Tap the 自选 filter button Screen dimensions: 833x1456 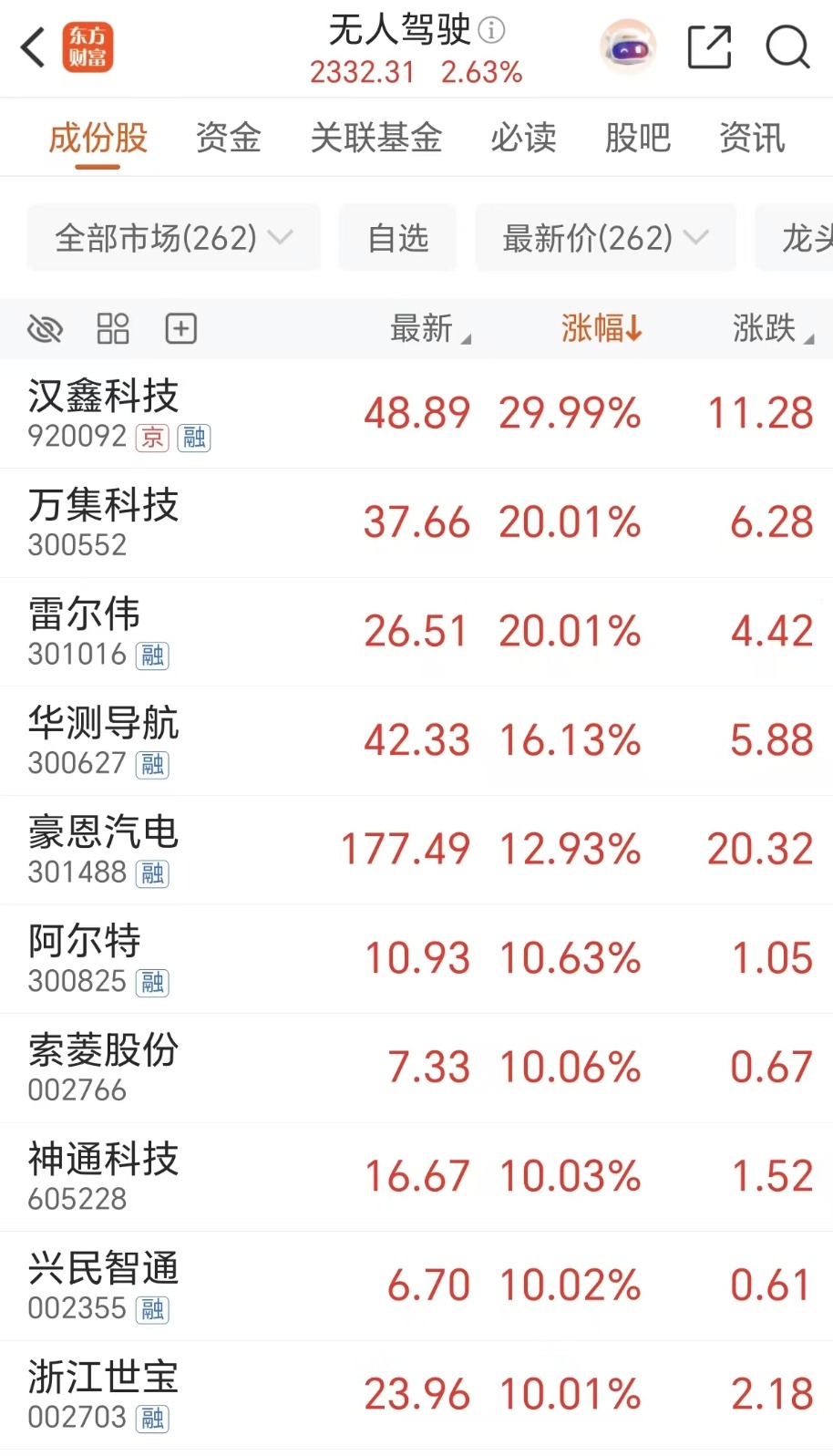click(x=397, y=237)
